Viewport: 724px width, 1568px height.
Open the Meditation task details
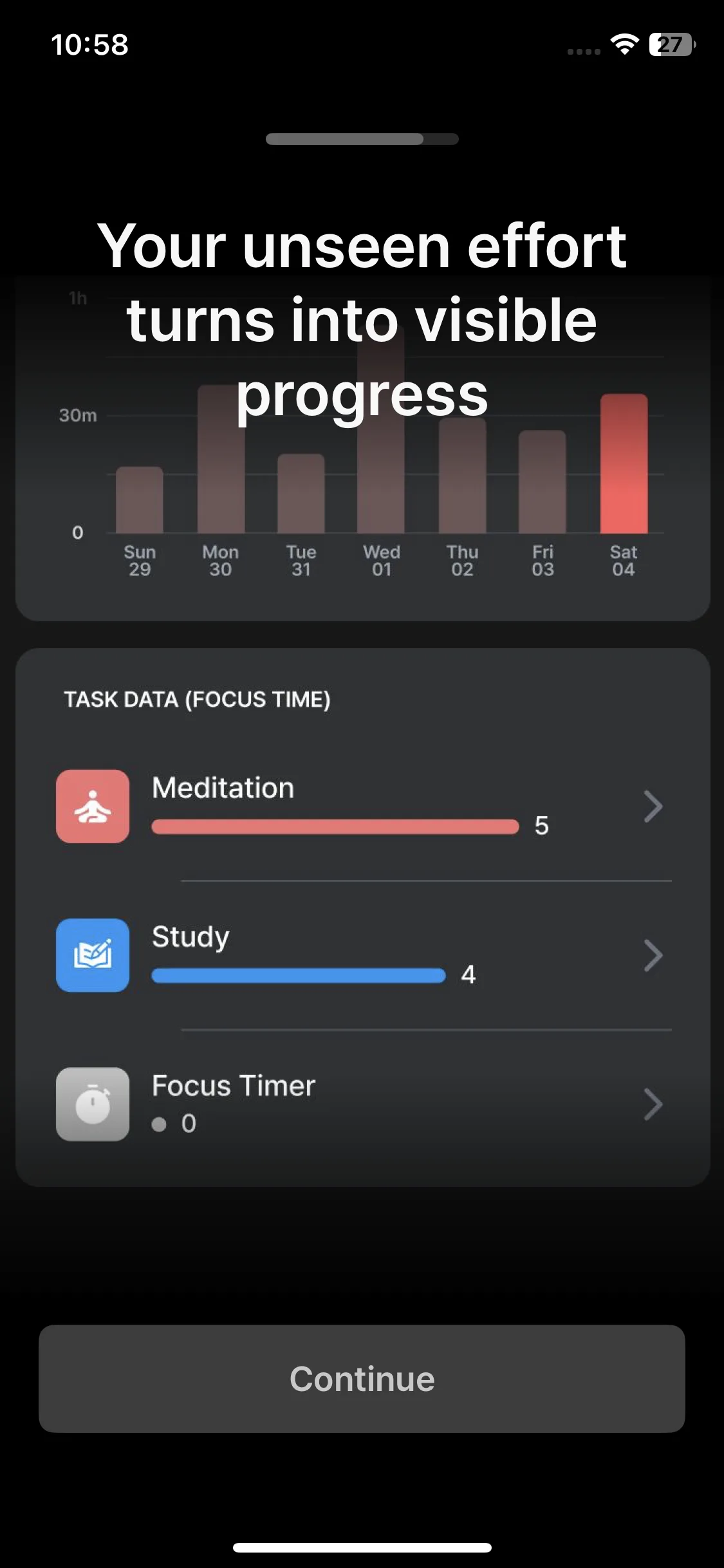[x=362, y=806]
